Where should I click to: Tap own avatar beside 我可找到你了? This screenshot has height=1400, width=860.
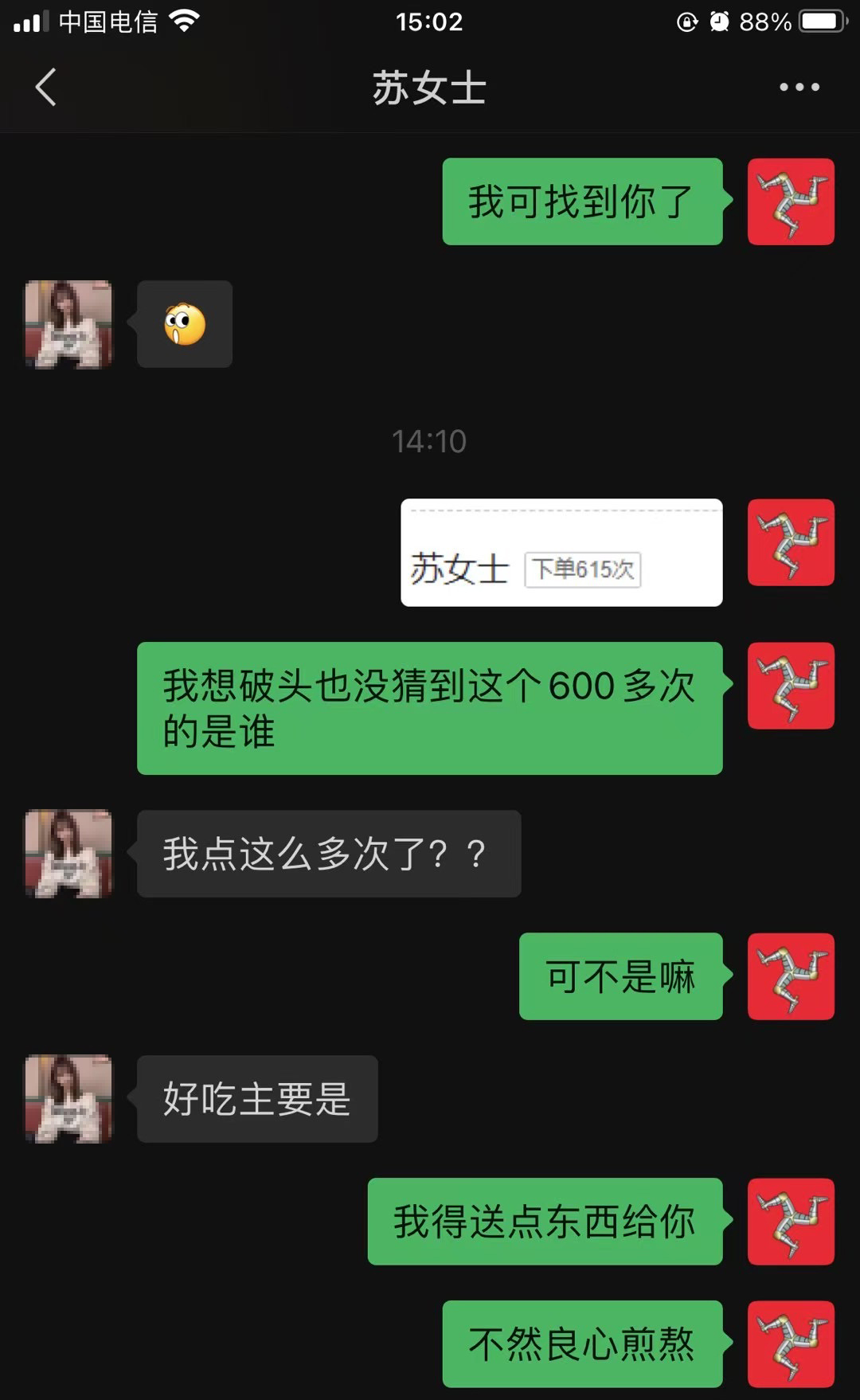coord(790,201)
